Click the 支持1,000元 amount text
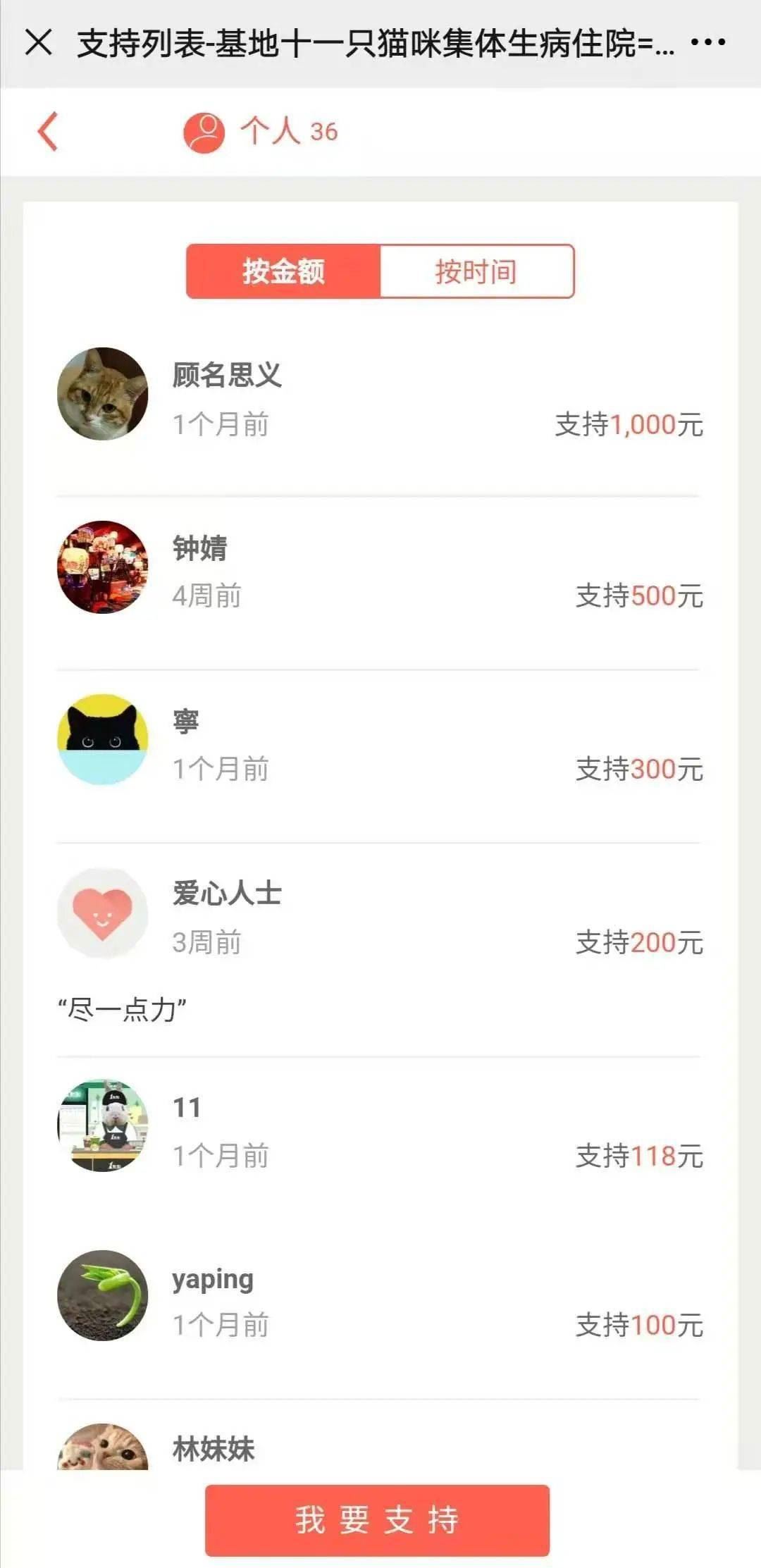761x1568 pixels. coord(628,424)
